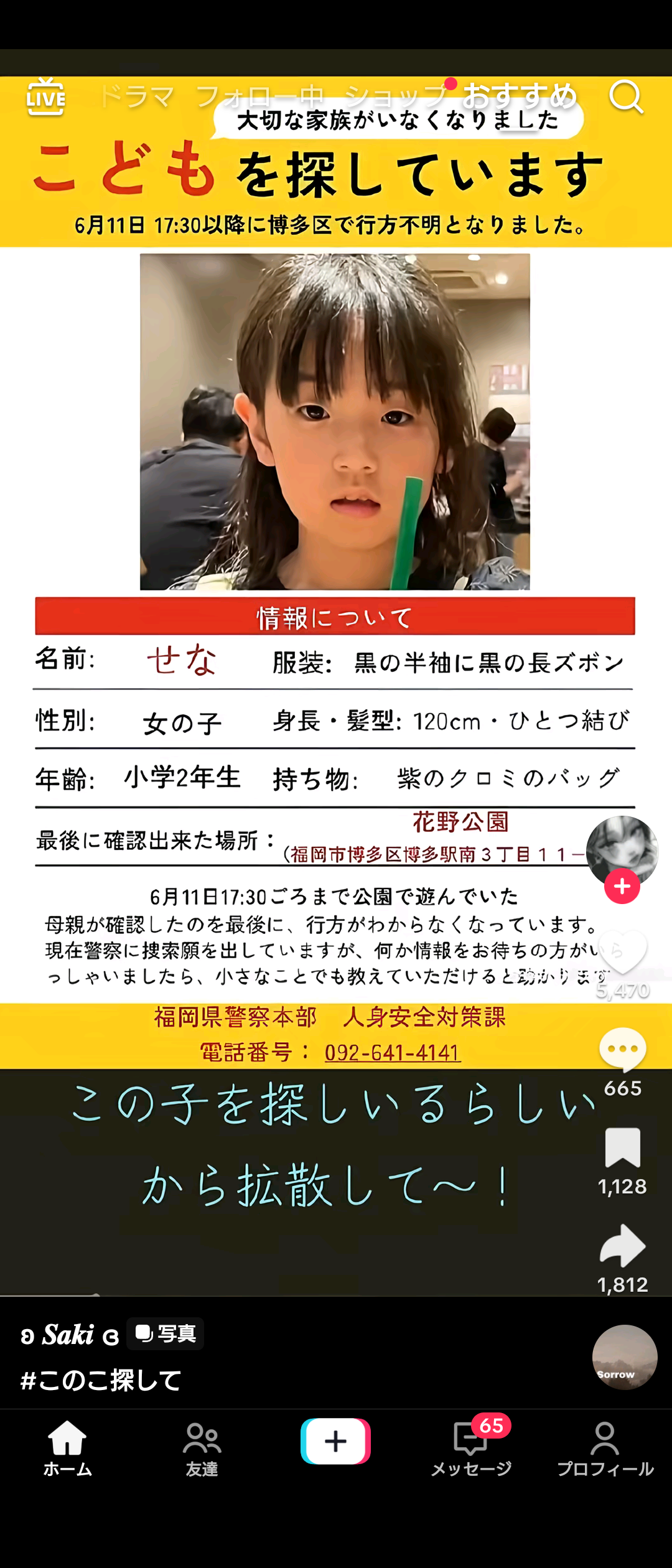The width and height of the screenshot is (672, 1568).
Task: Follow the creator with the plus badge
Action: pyautogui.click(x=622, y=886)
